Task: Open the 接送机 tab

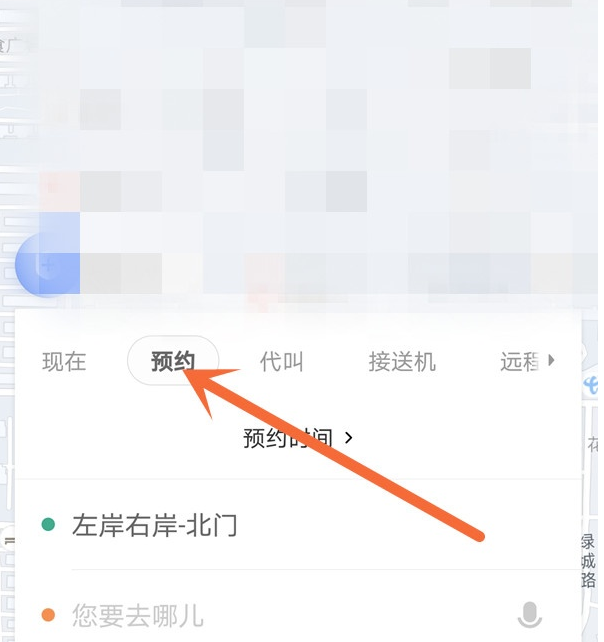Action: 402,362
